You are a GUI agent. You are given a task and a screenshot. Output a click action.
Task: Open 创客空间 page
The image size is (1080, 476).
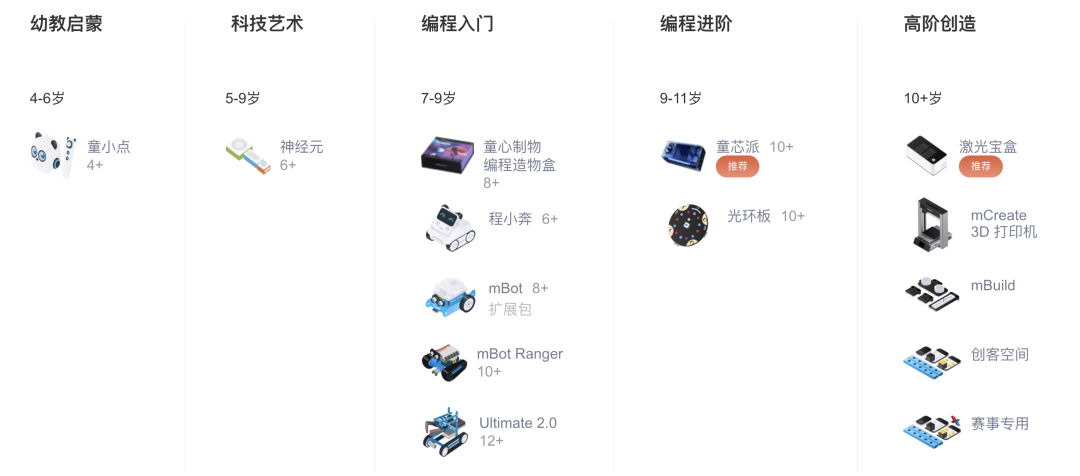[999, 354]
